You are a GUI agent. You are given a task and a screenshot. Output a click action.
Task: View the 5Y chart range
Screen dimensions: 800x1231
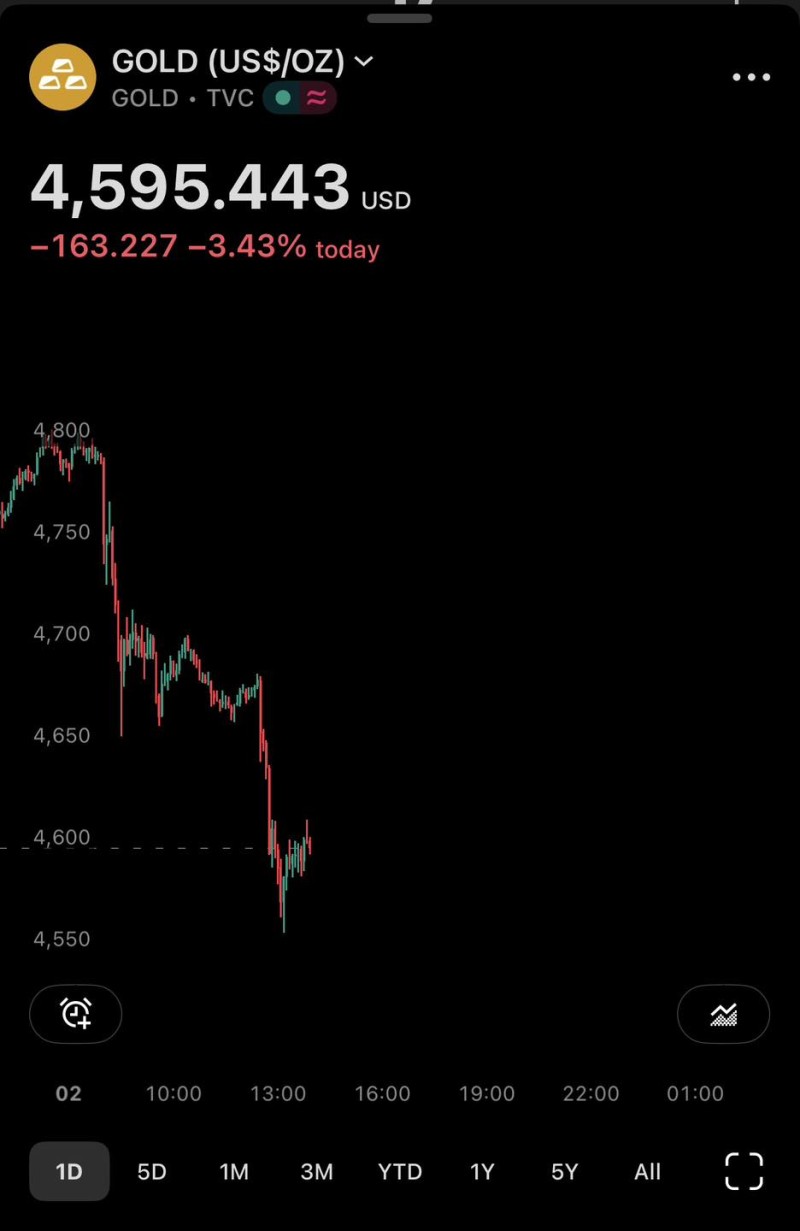point(565,1171)
